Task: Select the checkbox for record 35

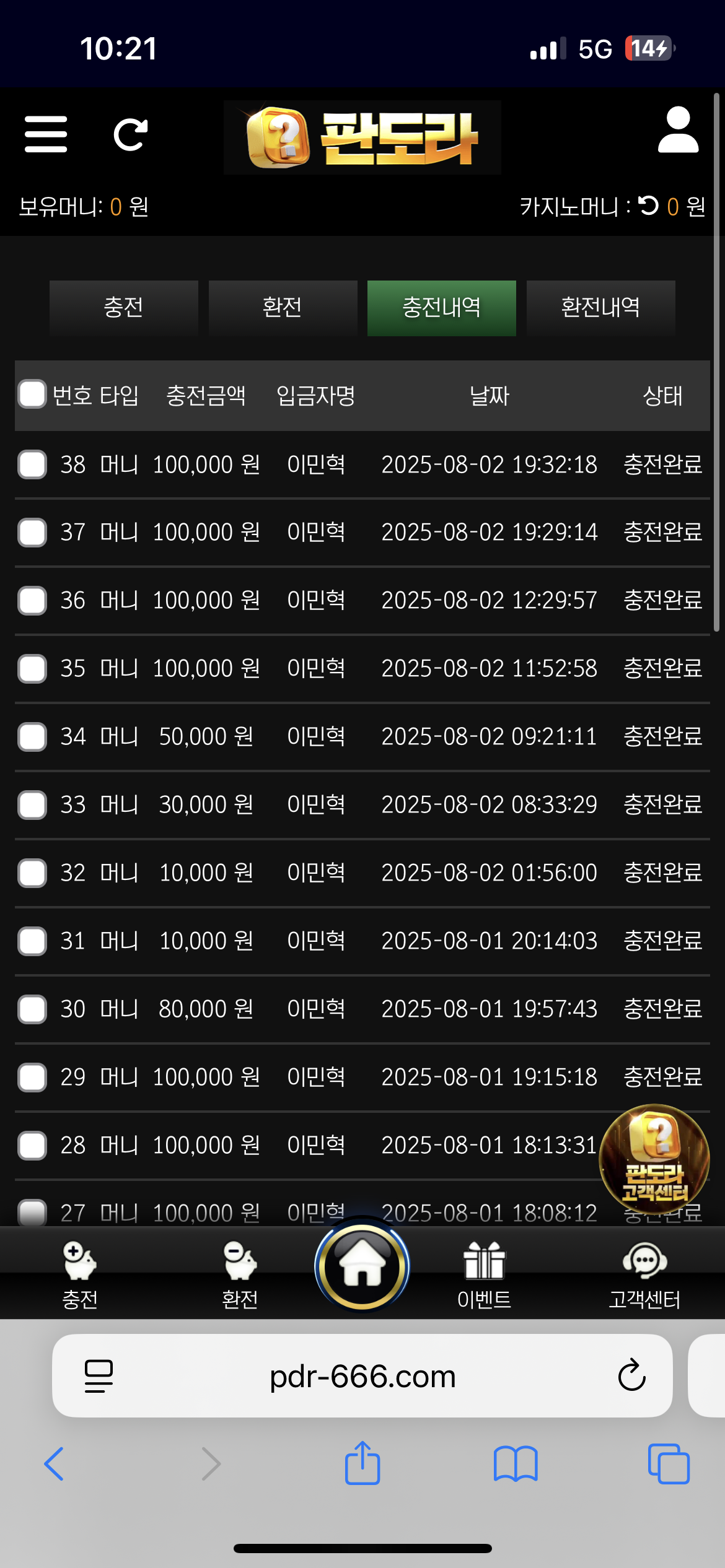Action: click(x=32, y=669)
